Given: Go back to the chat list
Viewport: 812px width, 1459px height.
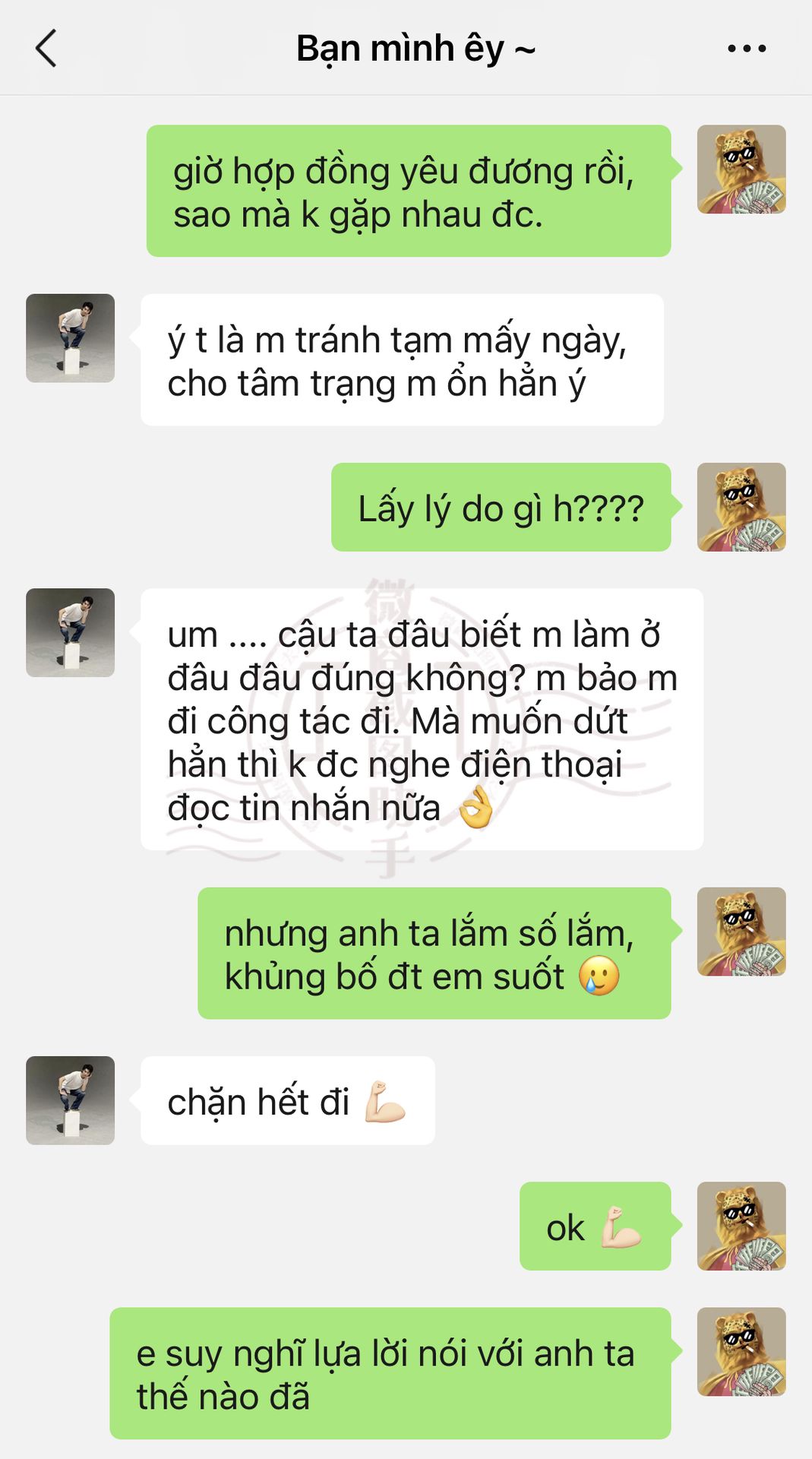Looking at the screenshot, I should coord(46,49).
